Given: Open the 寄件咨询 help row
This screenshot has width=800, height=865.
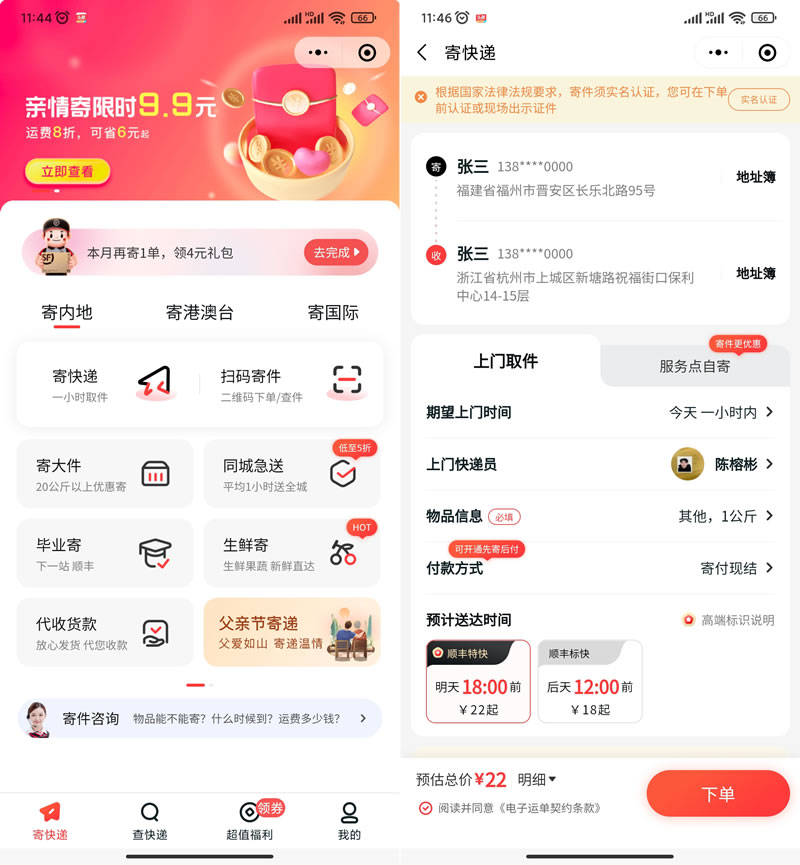Looking at the screenshot, I should pyautogui.click(x=200, y=718).
